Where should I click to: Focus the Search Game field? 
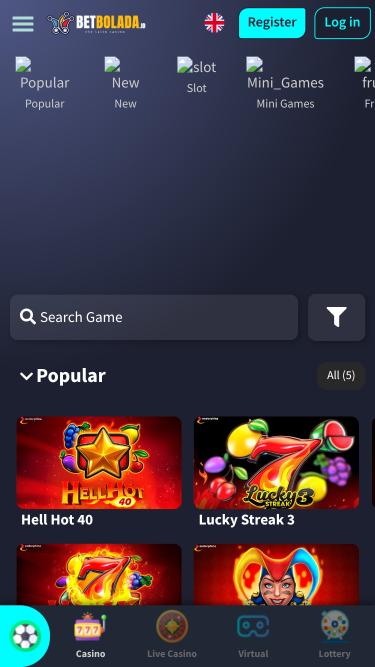click(154, 317)
